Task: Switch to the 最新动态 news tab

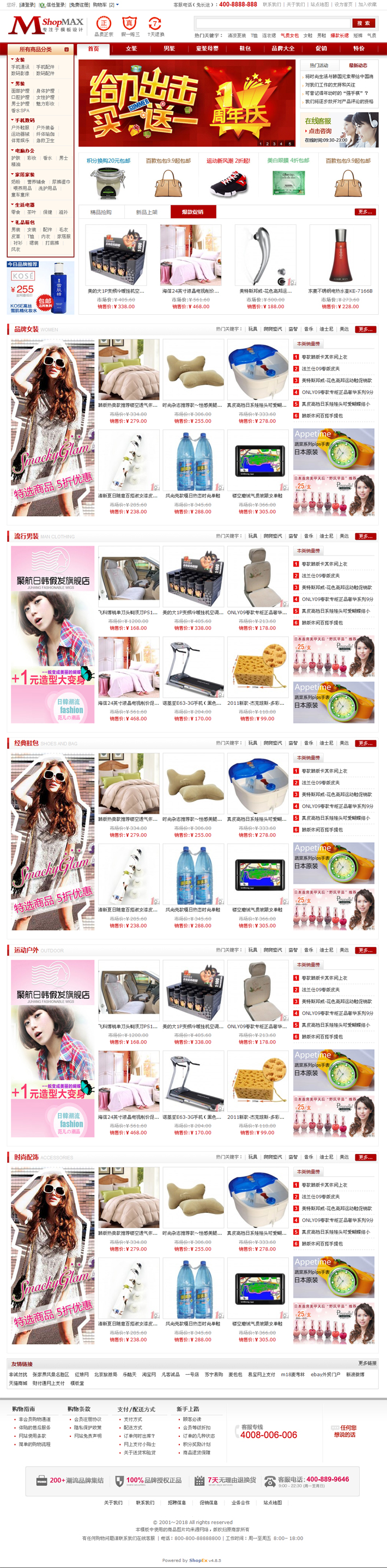Action: [358, 65]
